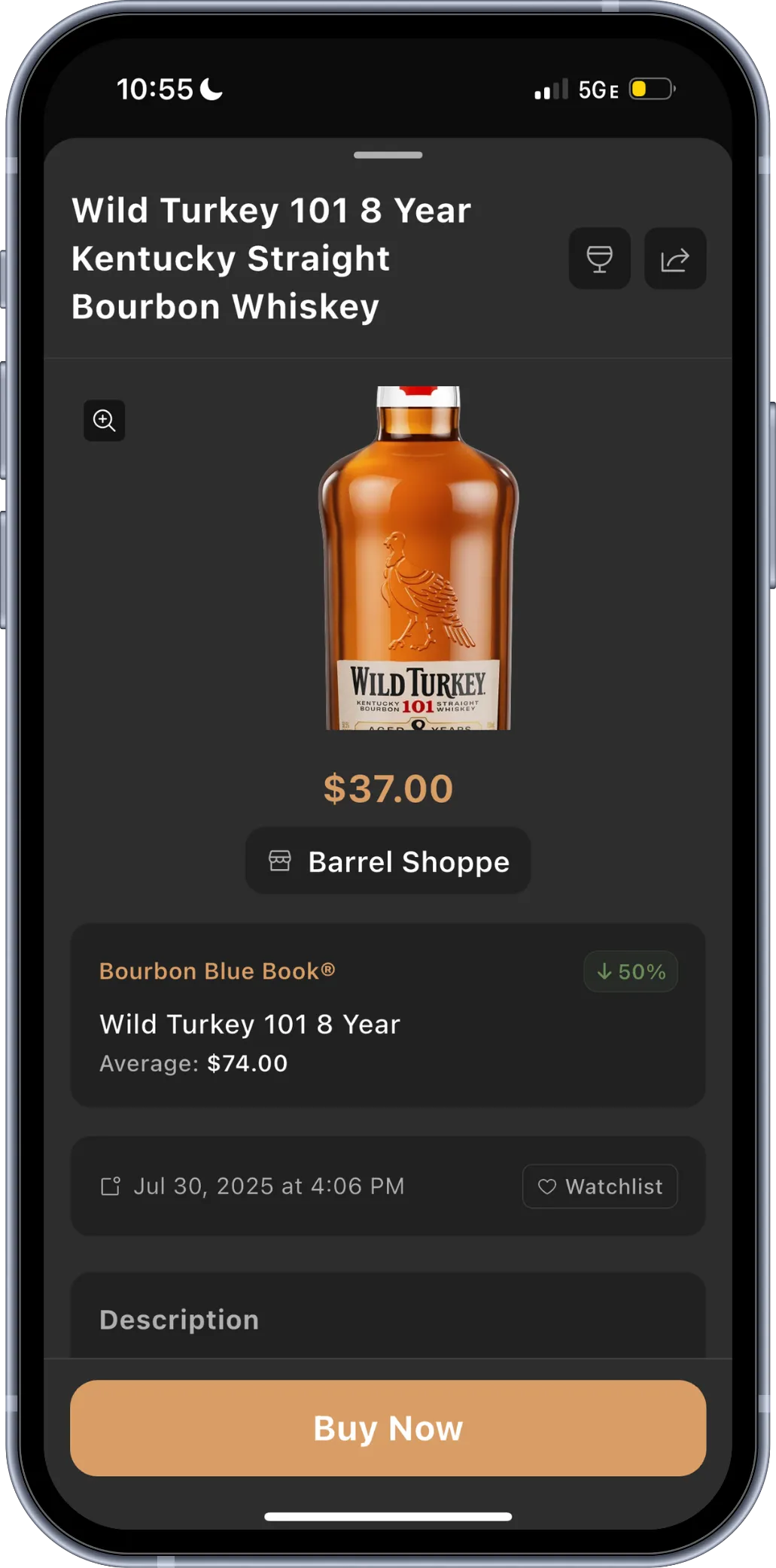Expand the Description section
776x1568 pixels.
click(x=178, y=1319)
